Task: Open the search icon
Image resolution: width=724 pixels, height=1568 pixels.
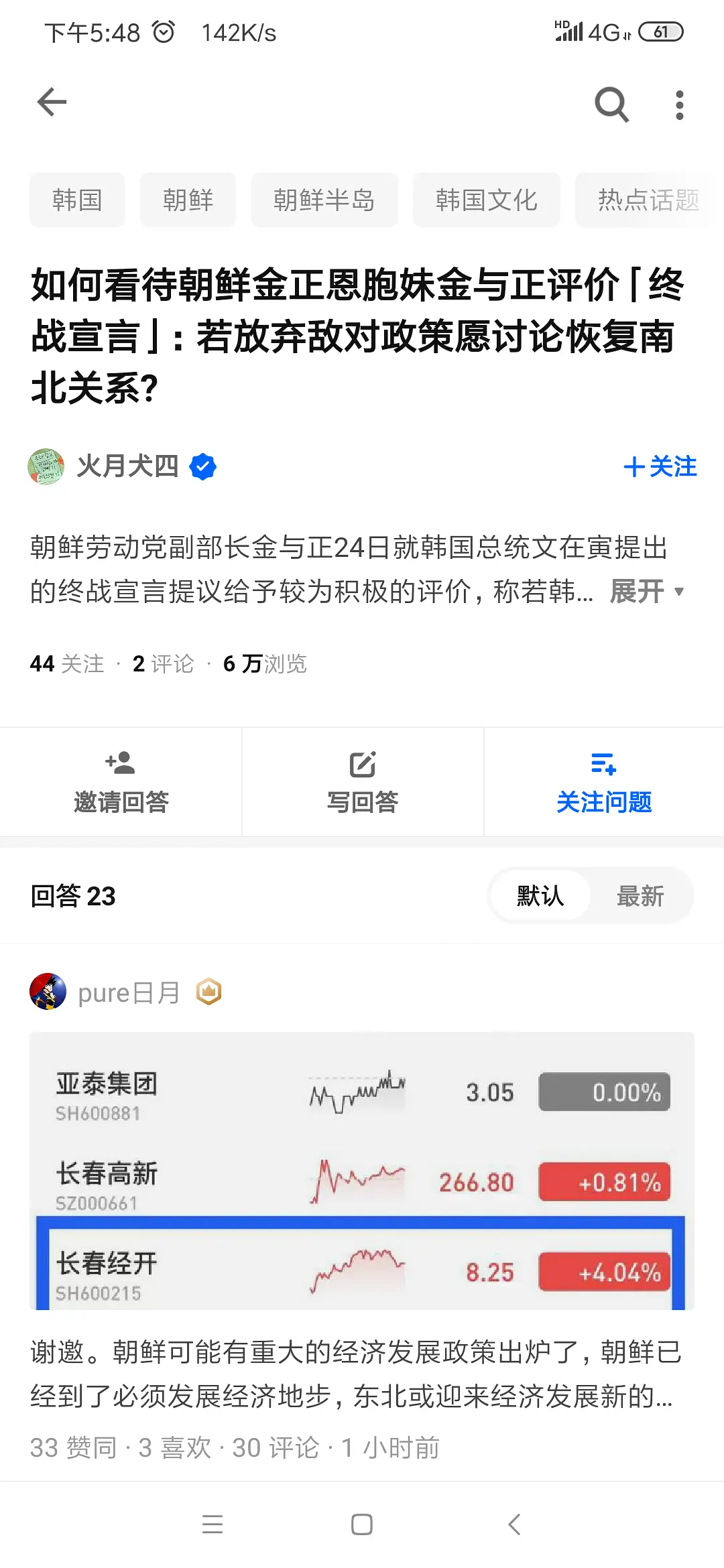Action: click(x=611, y=105)
